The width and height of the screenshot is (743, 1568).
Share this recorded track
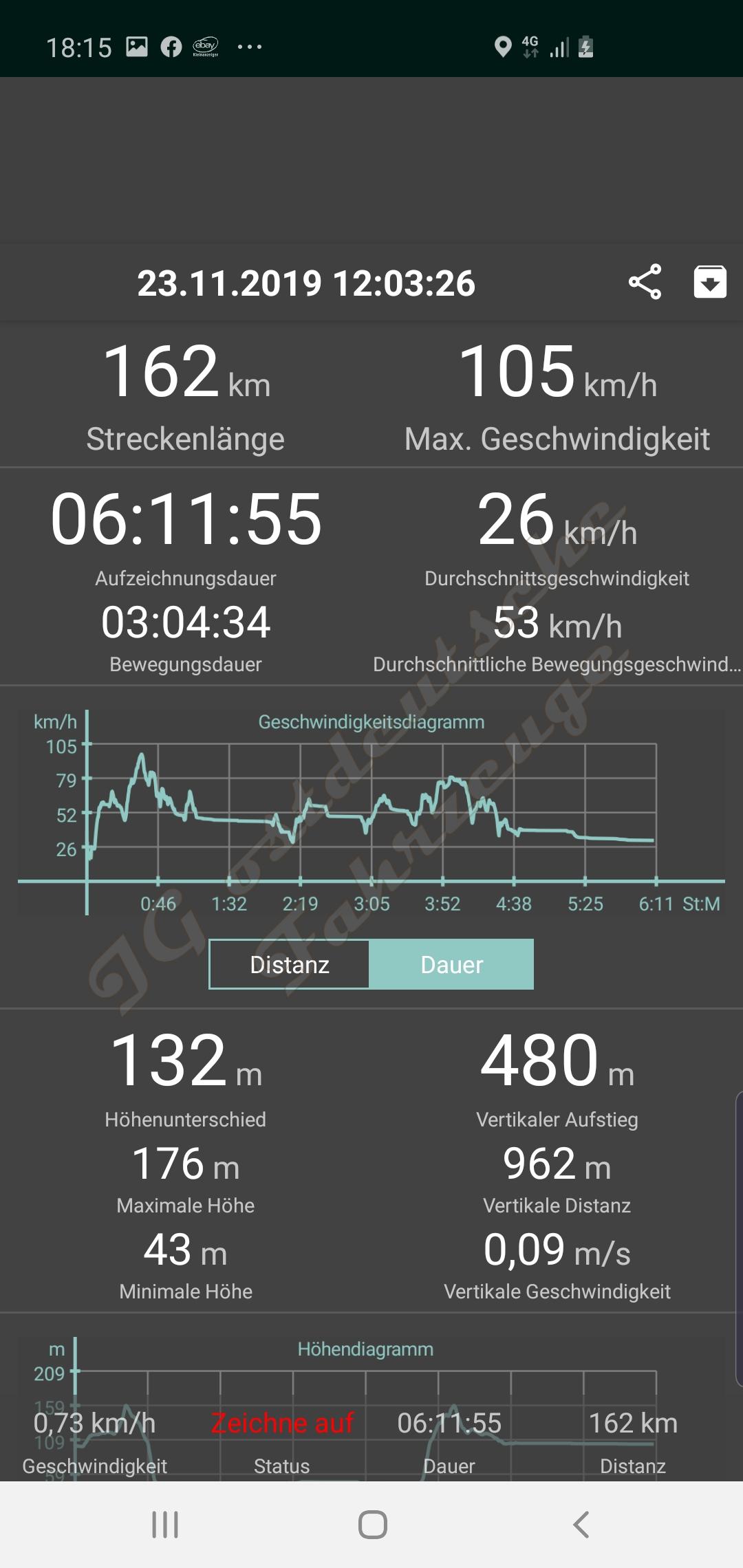tap(645, 282)
